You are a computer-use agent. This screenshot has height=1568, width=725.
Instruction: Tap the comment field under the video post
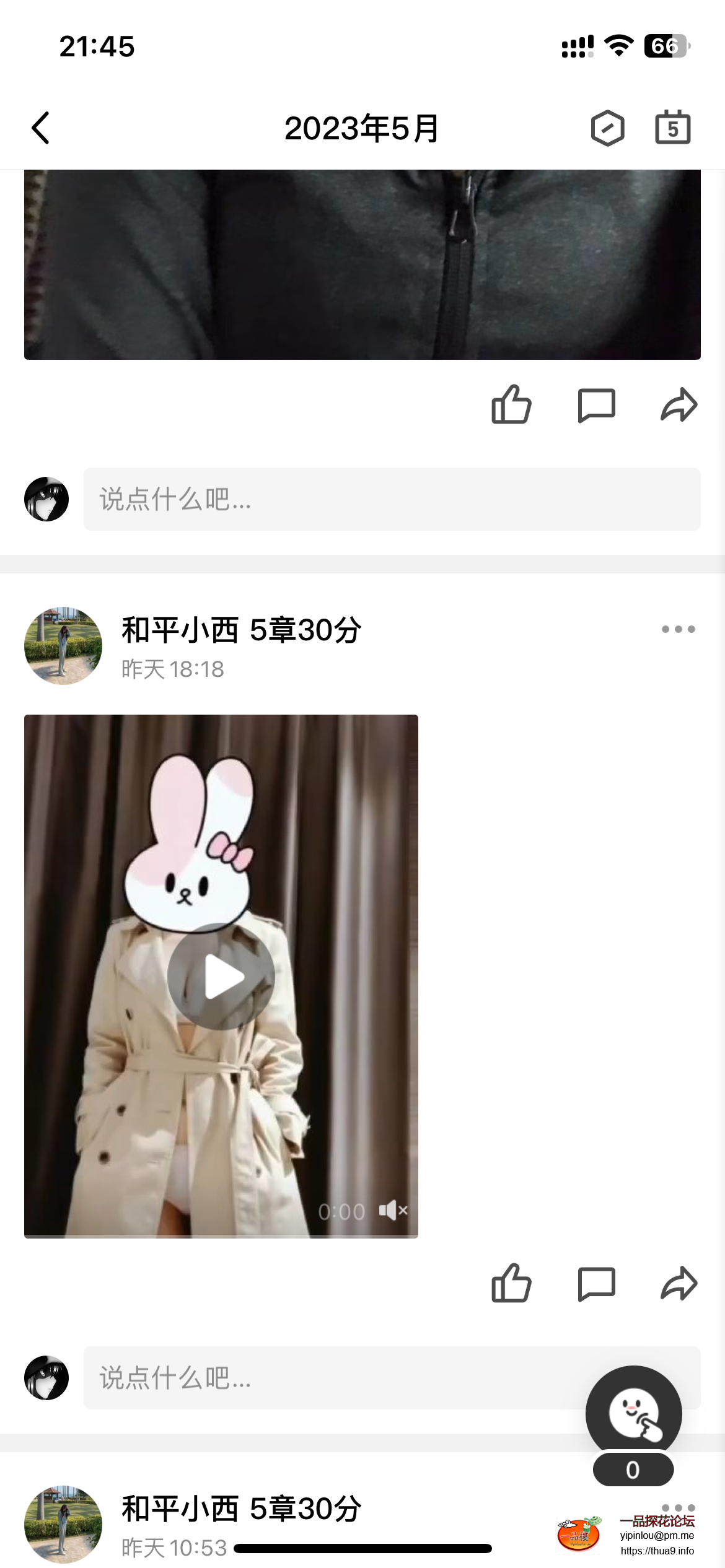[x=335, y=1379]
